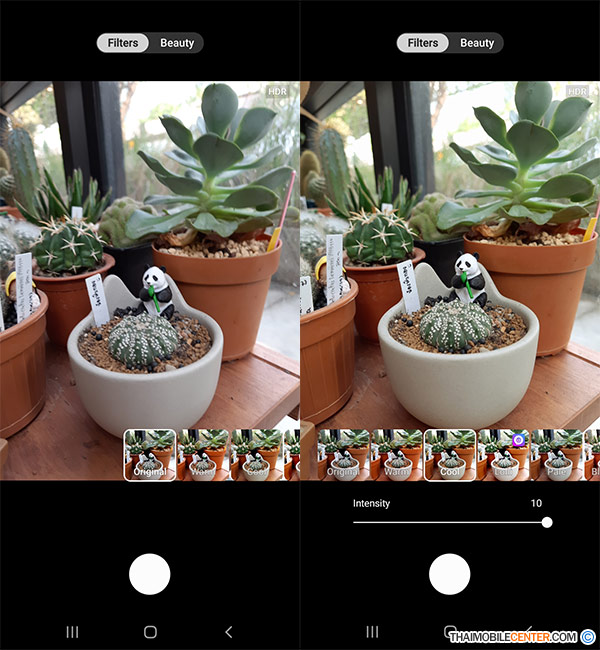Switch to Beauty tab above the Cool-filtered preview
This screenshot has width=600, height=650.
(477, 43)
